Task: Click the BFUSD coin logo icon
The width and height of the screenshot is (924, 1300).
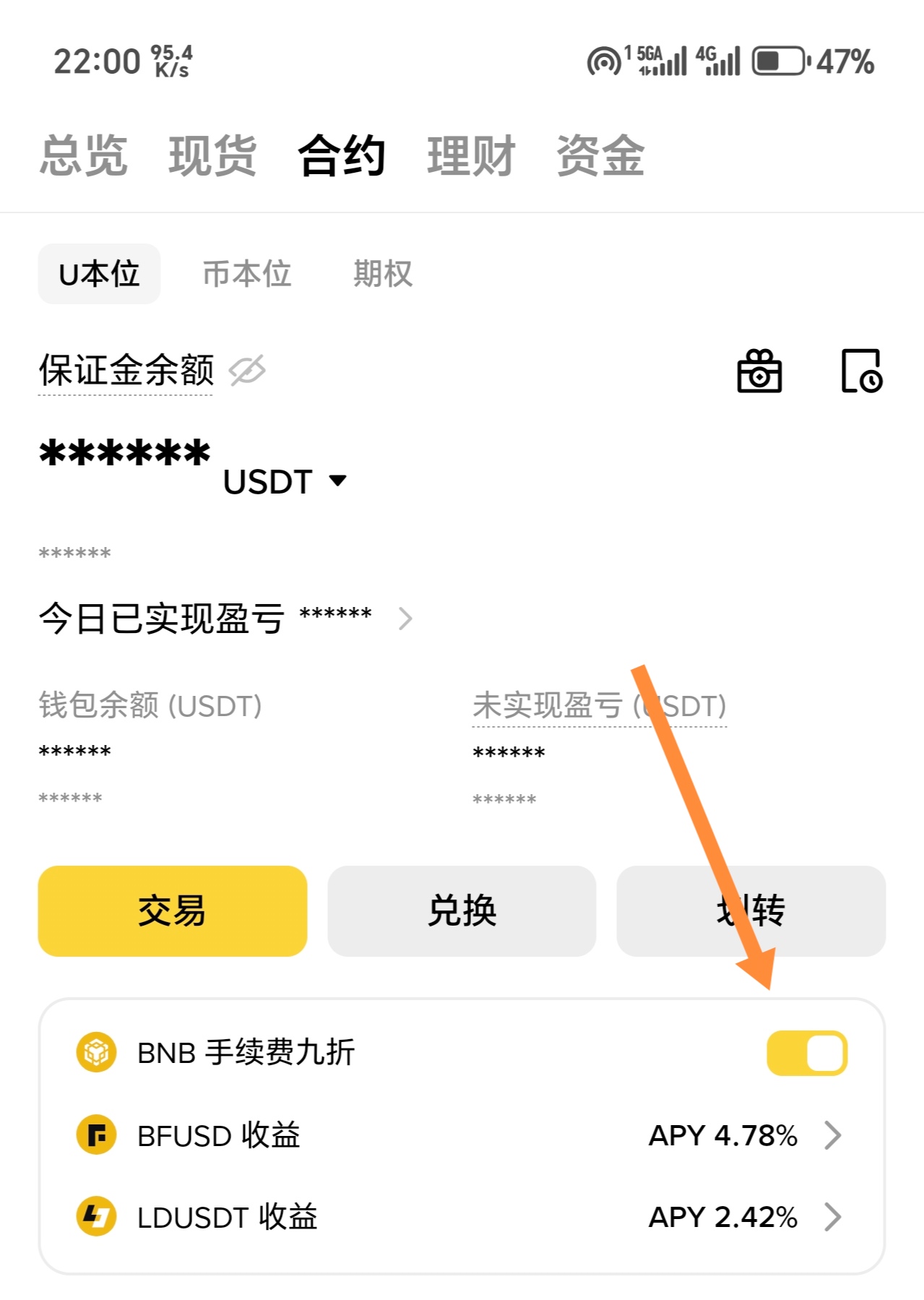Action: (x=96, y=1135)
